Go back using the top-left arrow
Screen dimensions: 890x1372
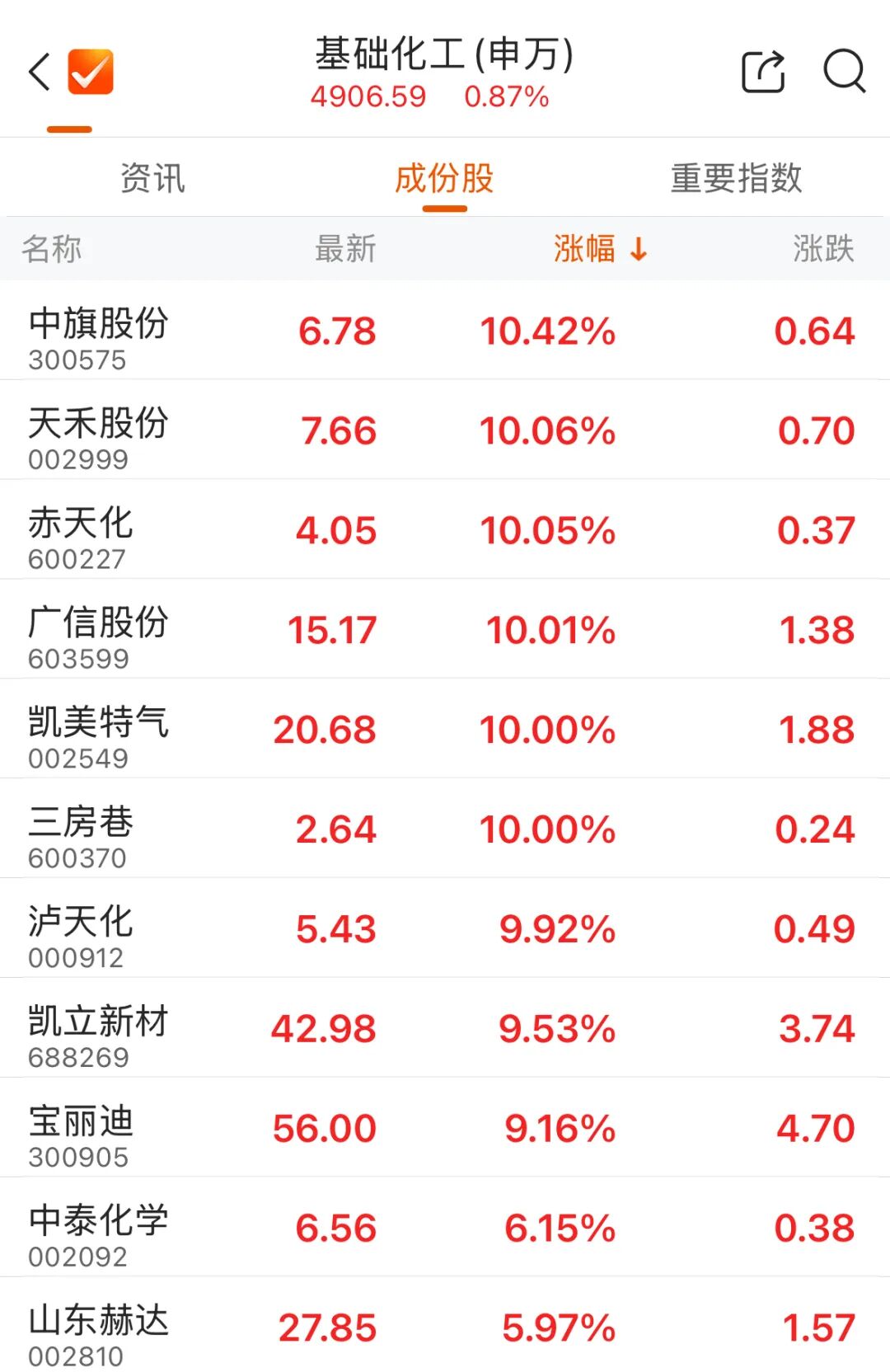click(x=40, y=72)
